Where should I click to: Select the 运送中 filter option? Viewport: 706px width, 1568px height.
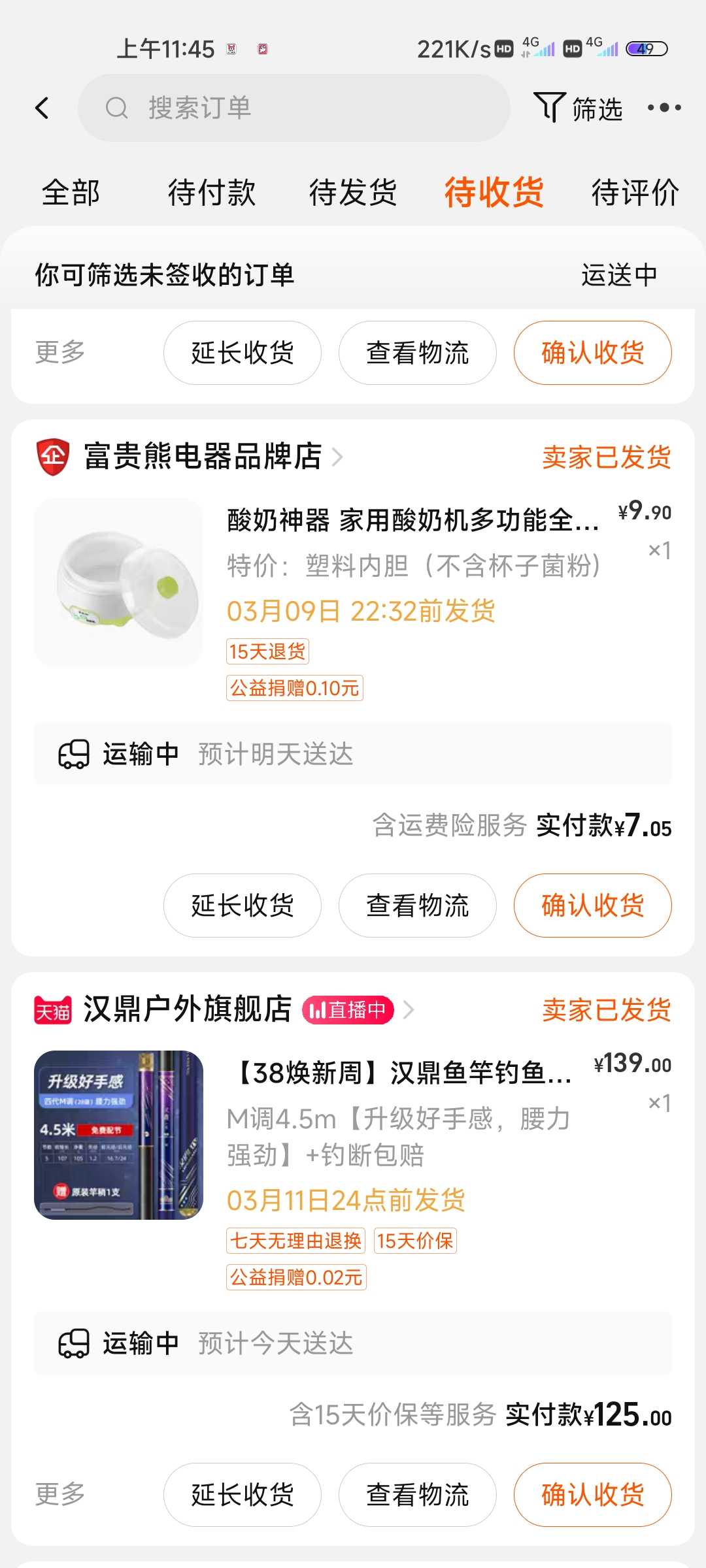point(619,275)
